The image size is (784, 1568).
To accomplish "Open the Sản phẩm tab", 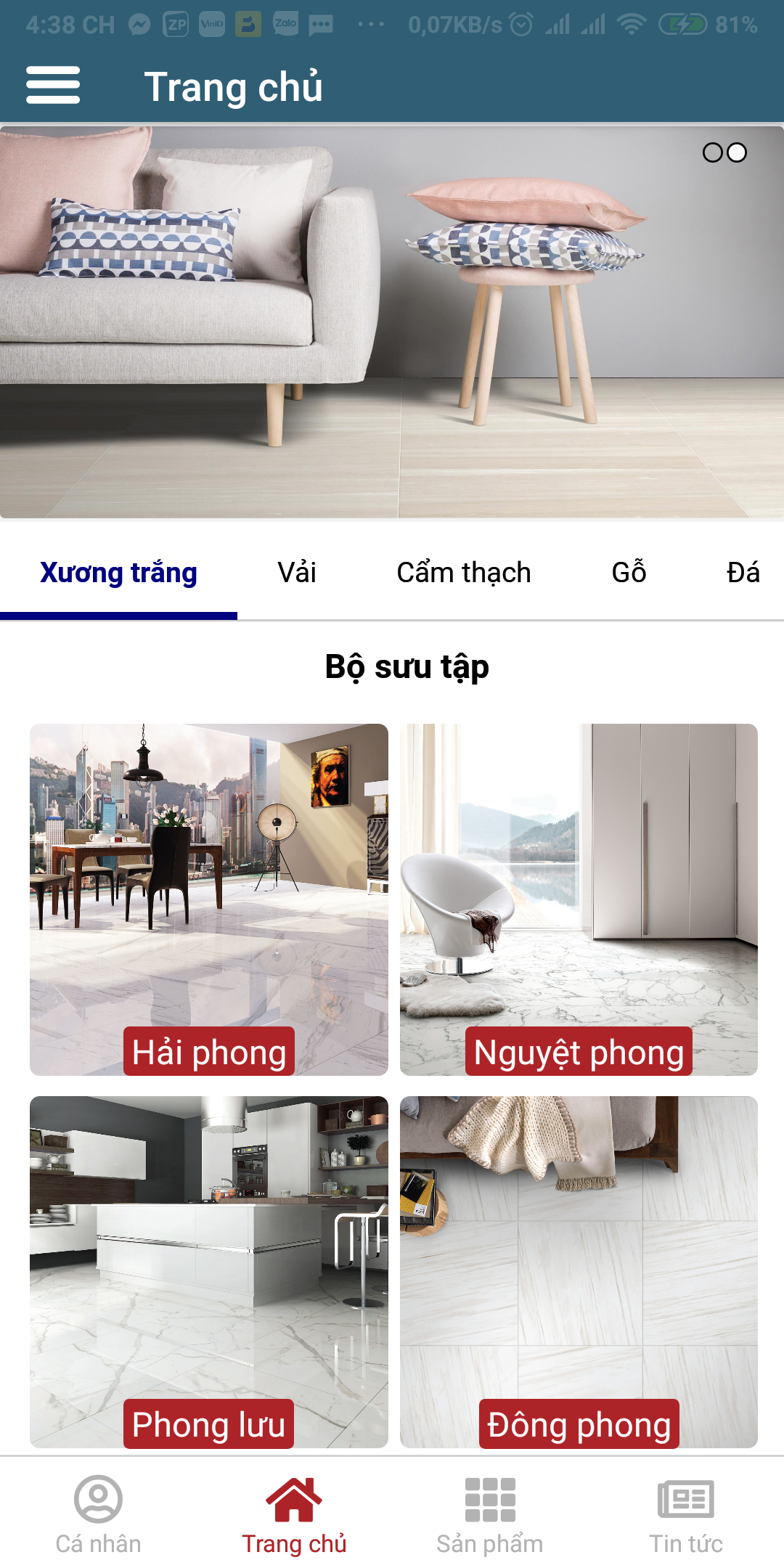I will tap(490, 1514).
